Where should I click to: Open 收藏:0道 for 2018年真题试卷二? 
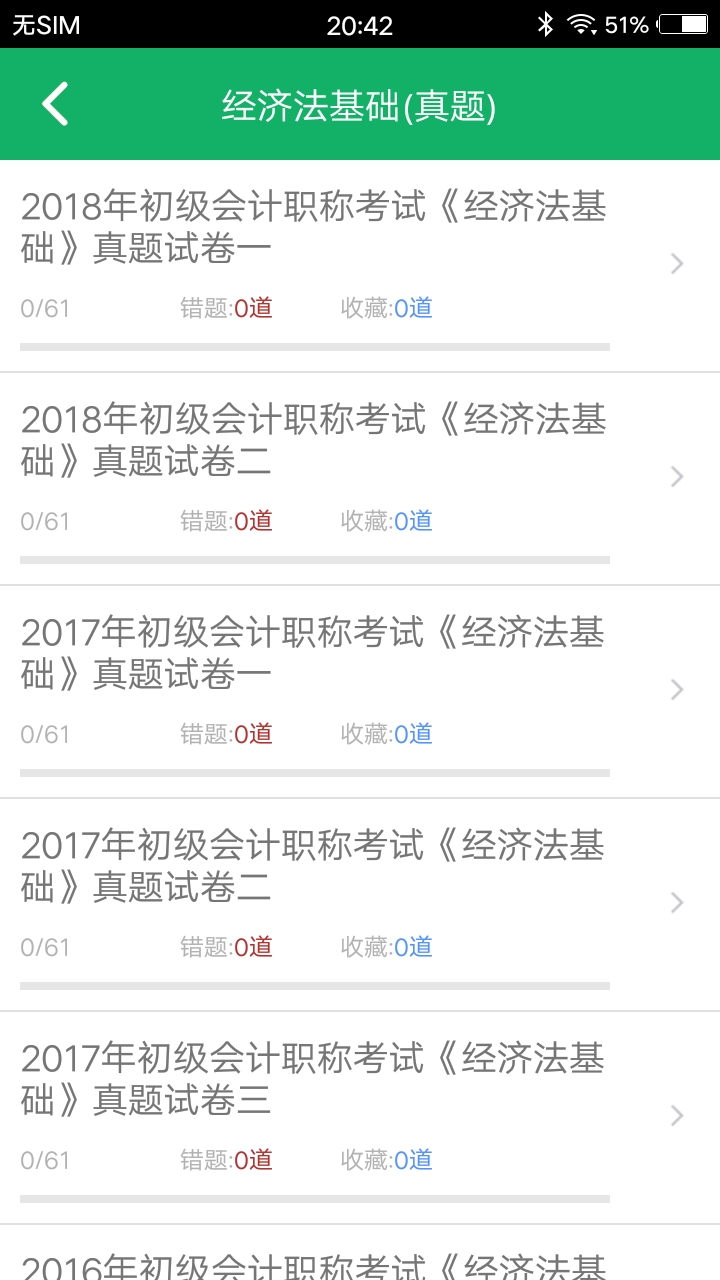tap(388, 521)
